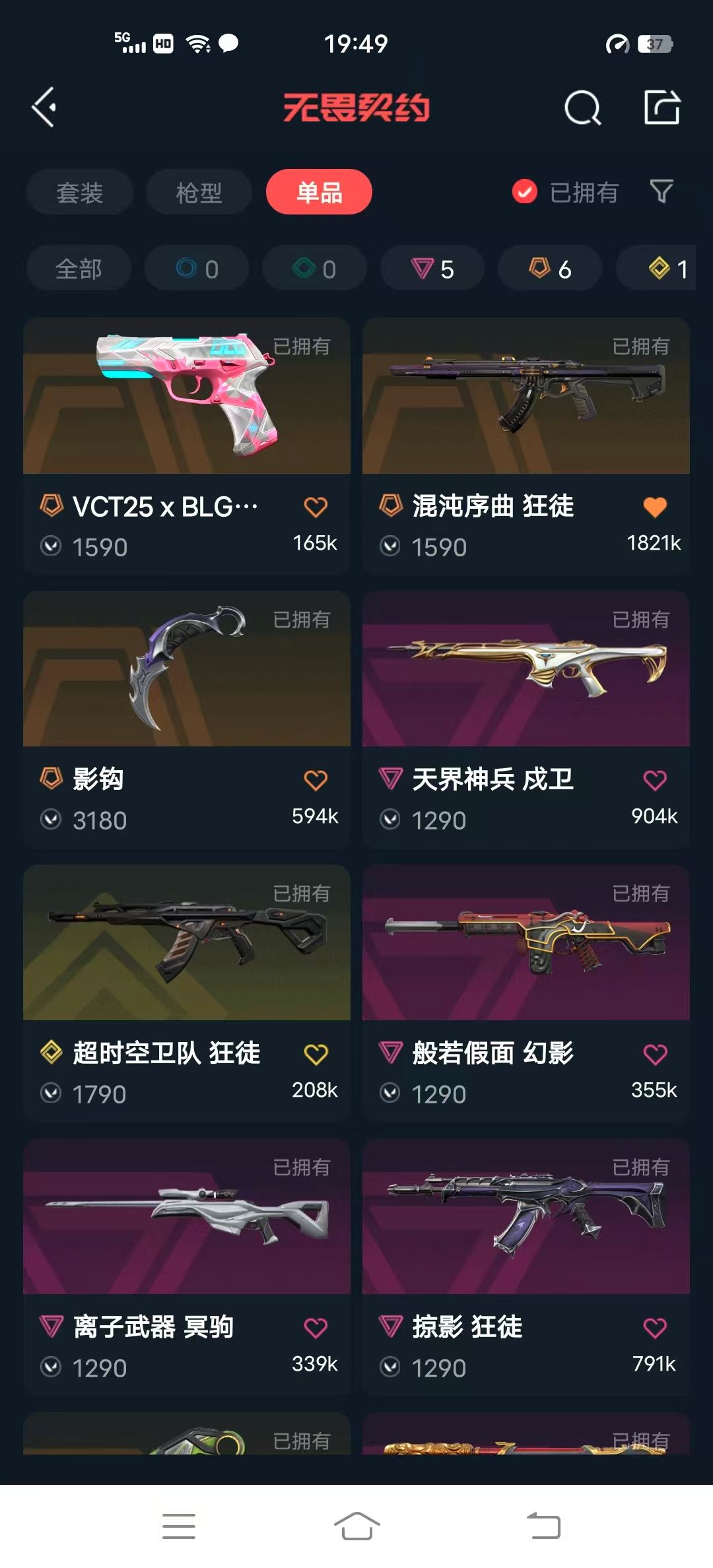Open the 天界神兵 戍卫 skin card
The height and width of the screenshot is (1568, 713).
coord(525,670)
